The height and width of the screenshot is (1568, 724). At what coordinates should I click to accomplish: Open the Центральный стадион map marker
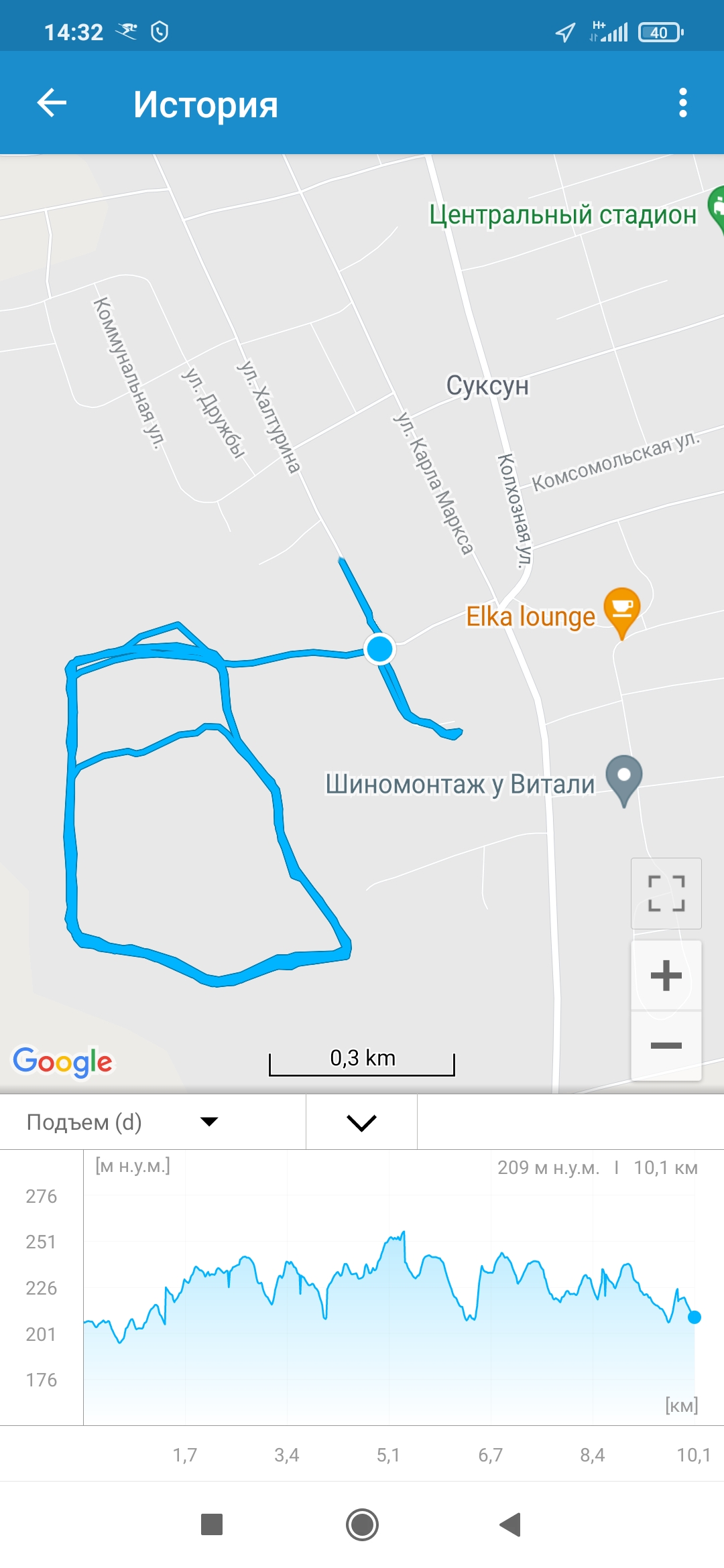717,208
